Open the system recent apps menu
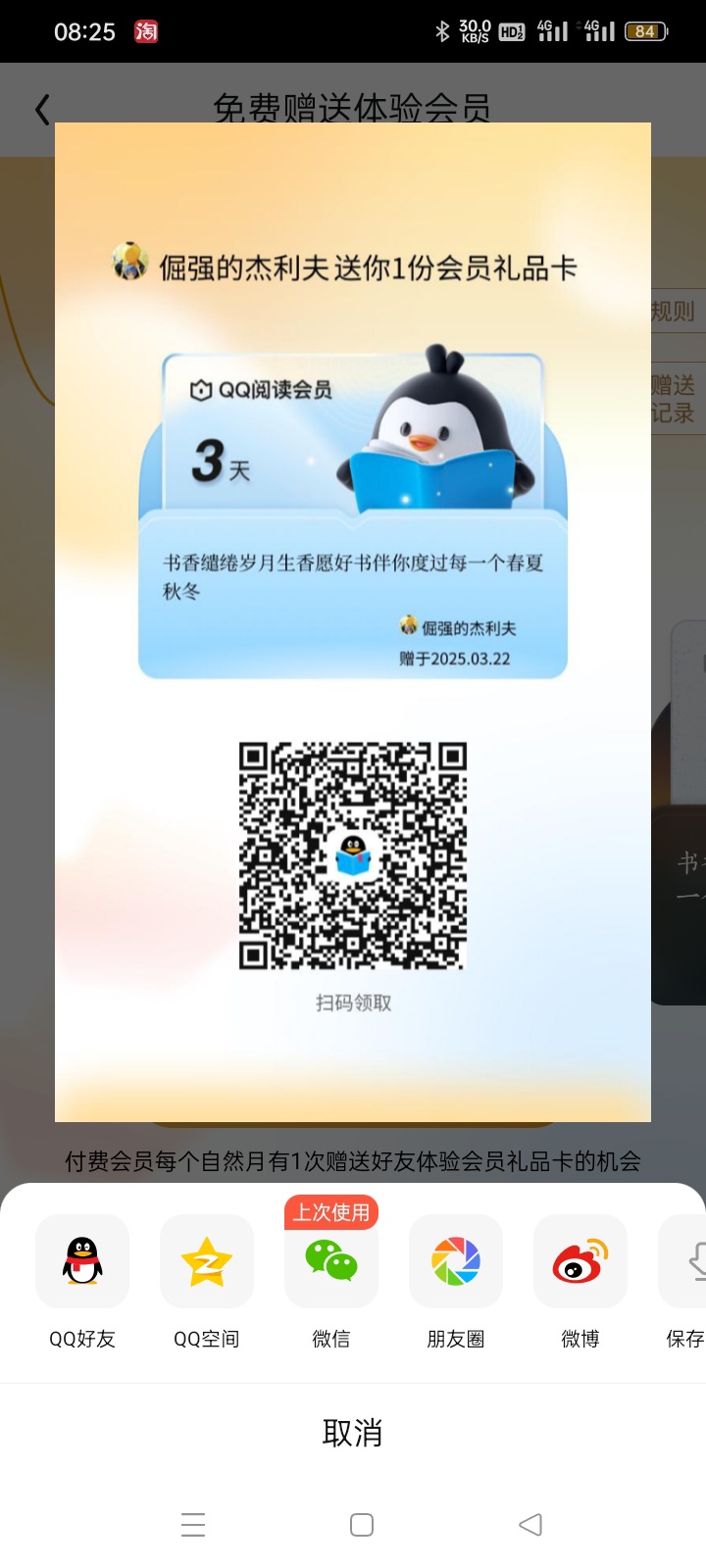The image size is (706, 1568). point(193,1525)
